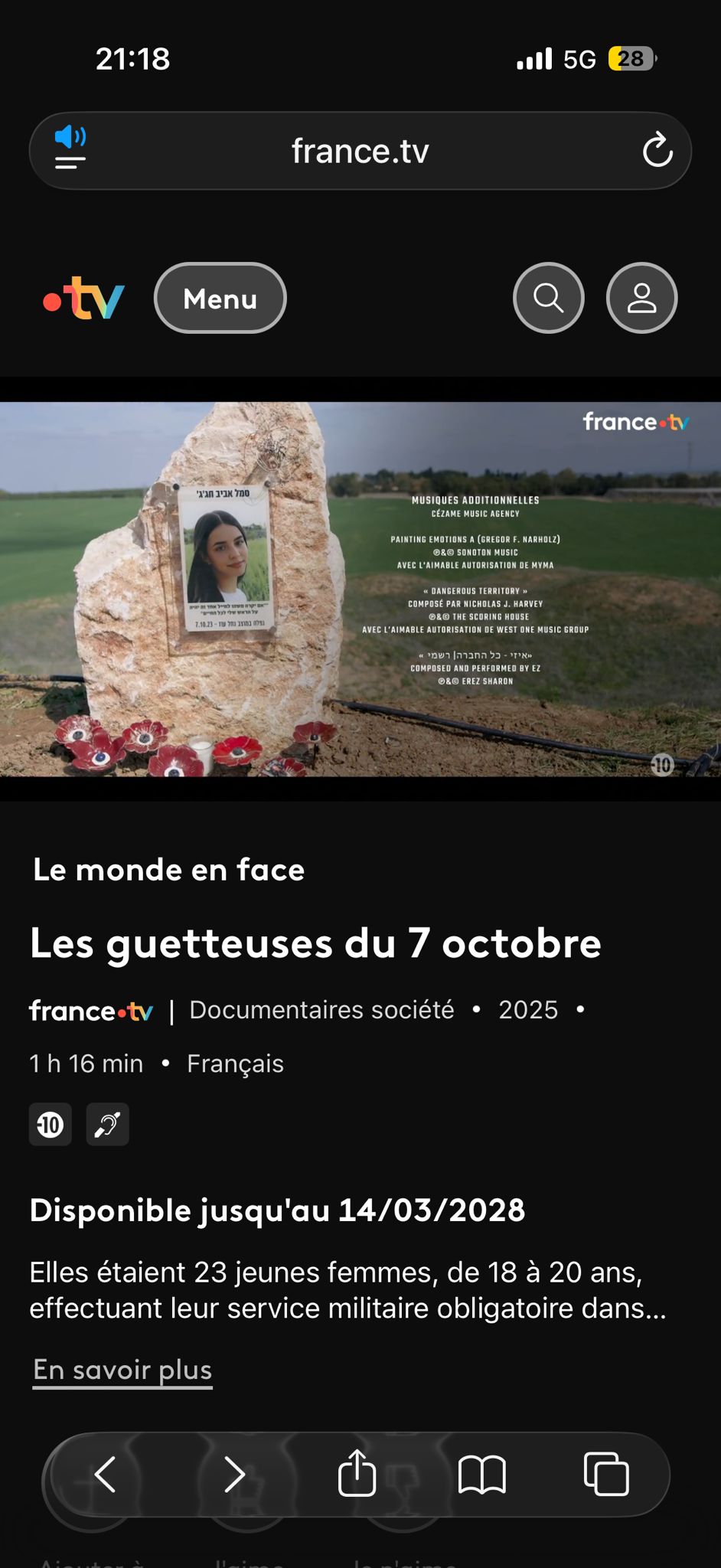This screenshot has height=1568, width=721.
Task: Open the Safari page settings menu
Action: point(70,149)
